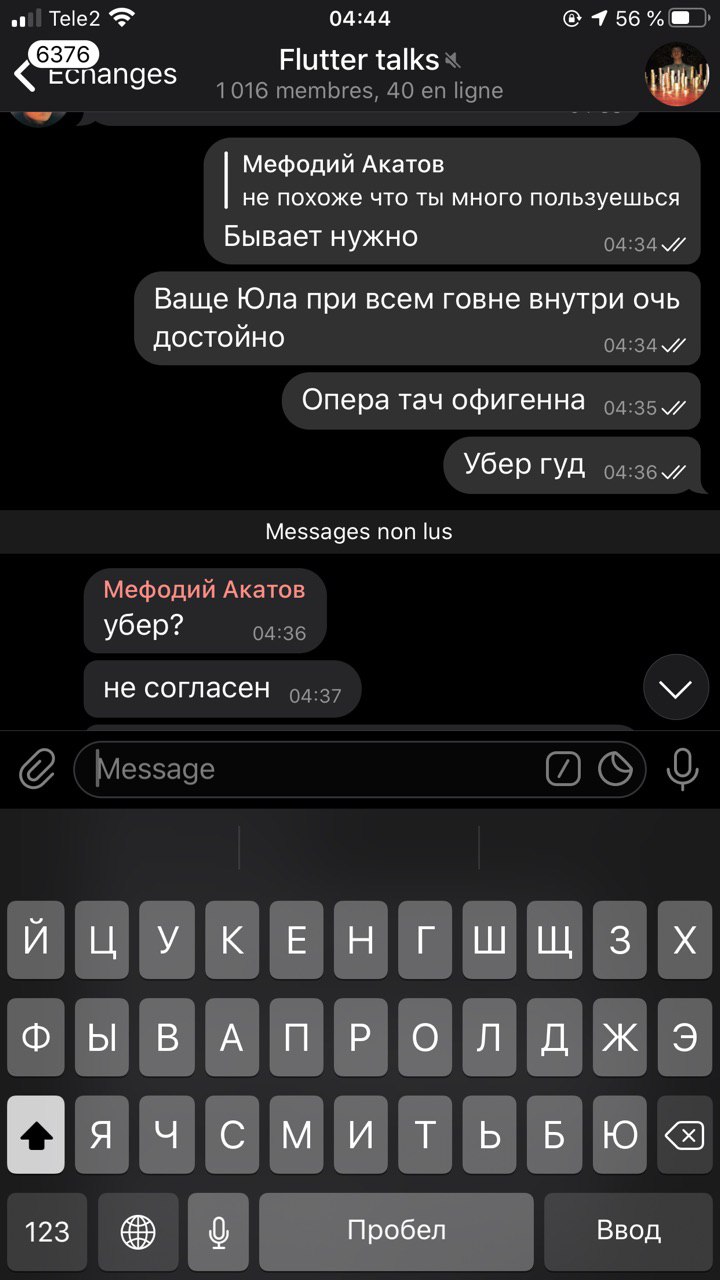Tap the keyboard backspace key
The image size is (720, 1280).
coord(683,1135)
